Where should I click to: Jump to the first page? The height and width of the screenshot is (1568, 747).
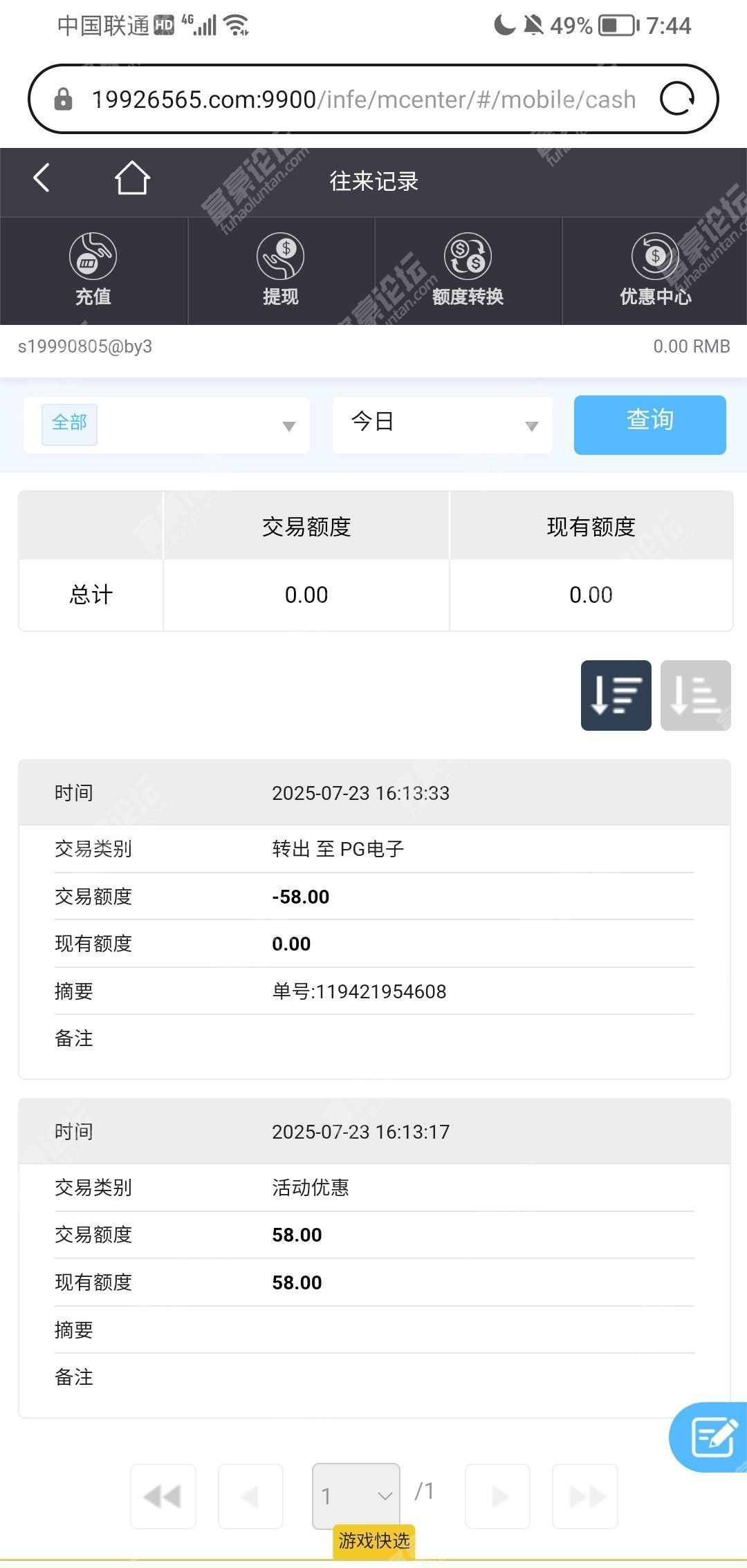(163, 1496)
